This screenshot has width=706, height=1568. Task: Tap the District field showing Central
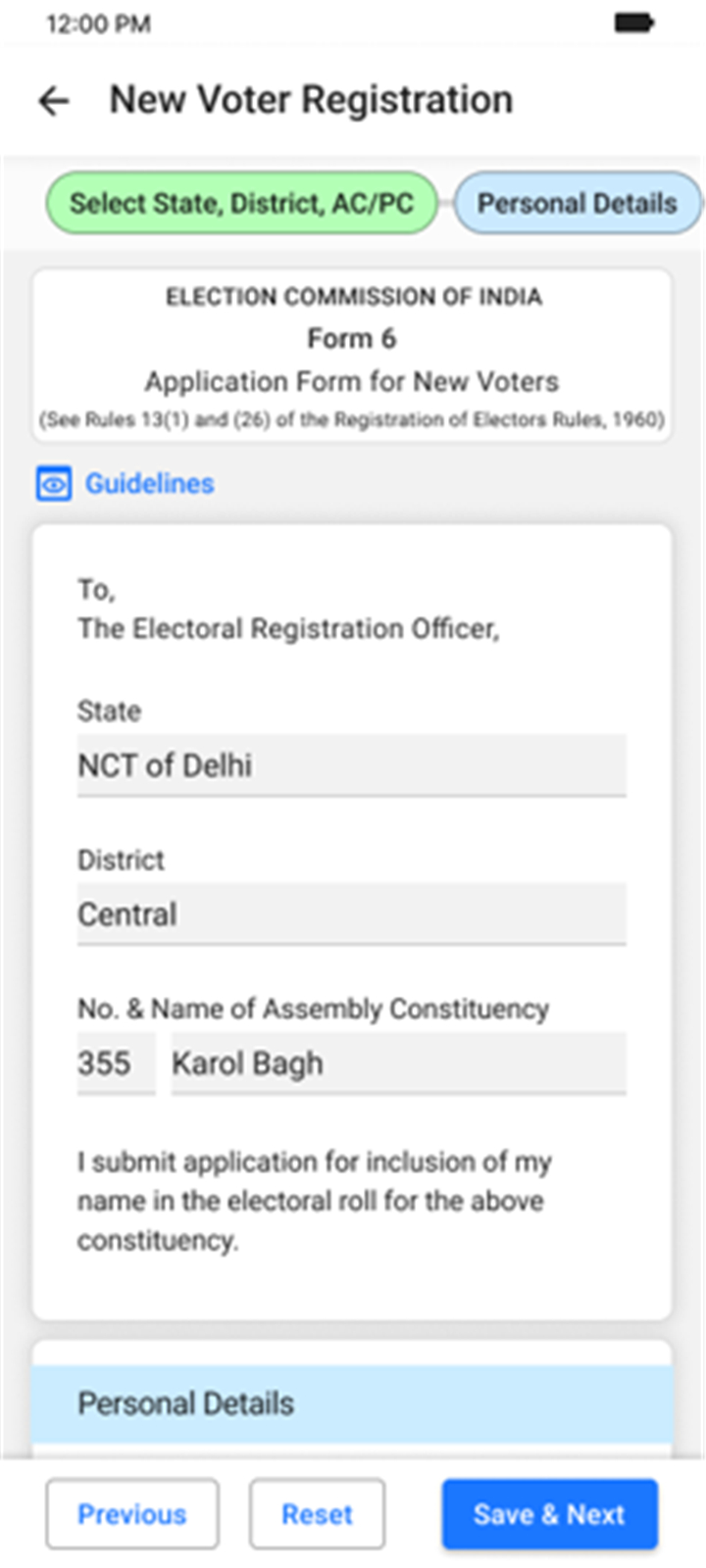pos(351,914)
